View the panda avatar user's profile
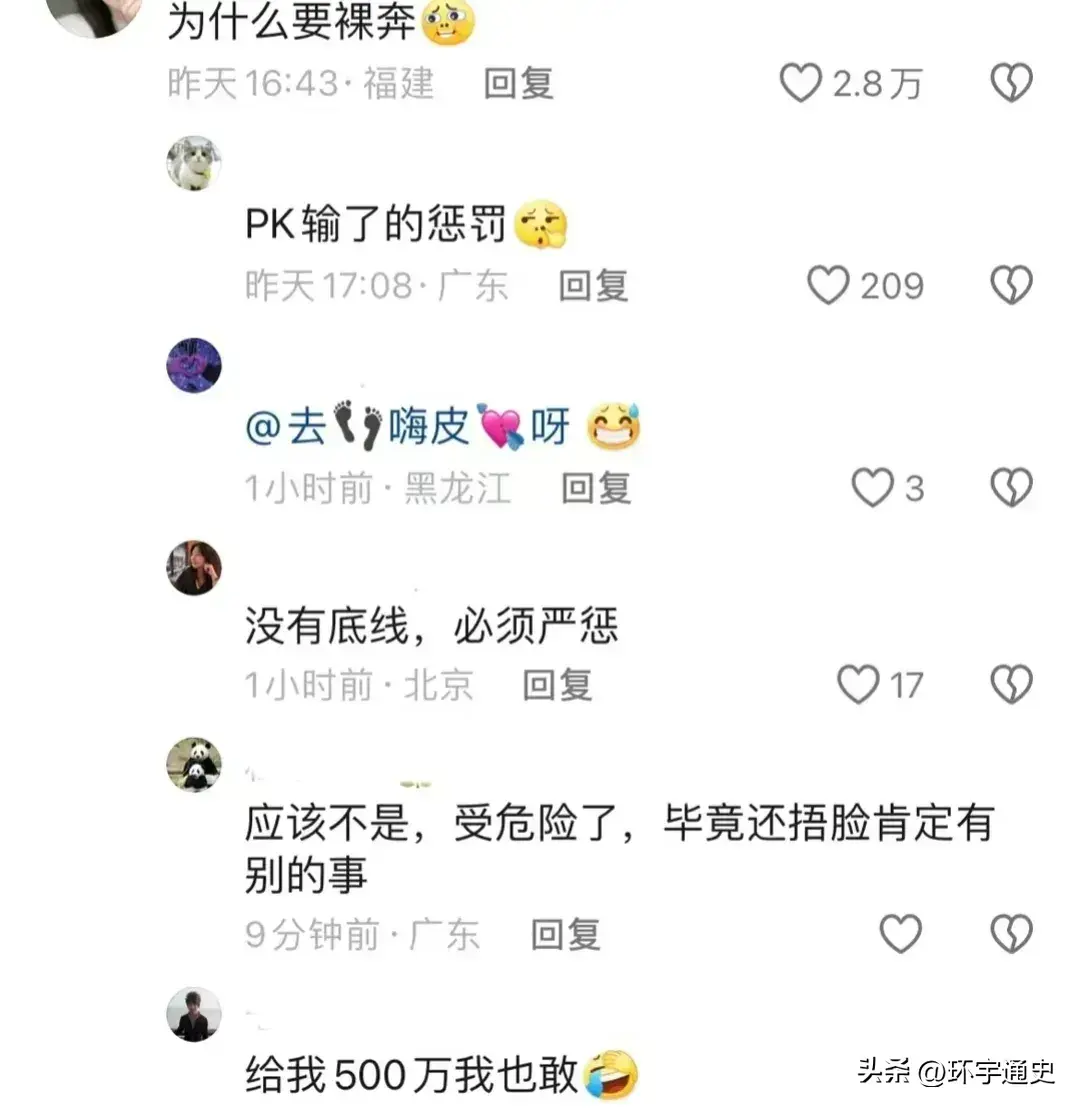The height and width of the screenshot is (1109, 1080). point(194,766)
